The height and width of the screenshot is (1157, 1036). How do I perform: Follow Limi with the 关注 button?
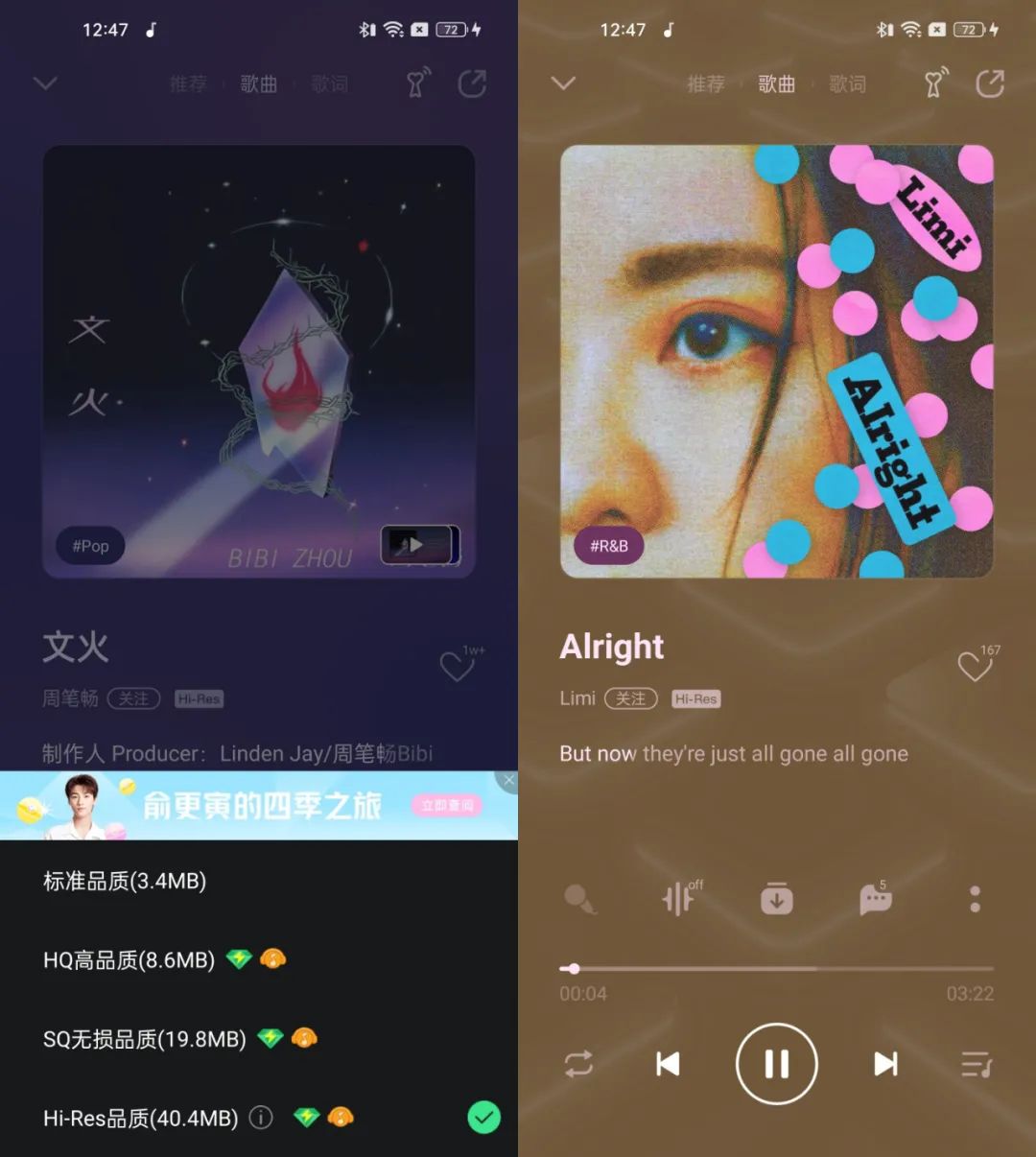pyautogui.click(x=631, y=698)
